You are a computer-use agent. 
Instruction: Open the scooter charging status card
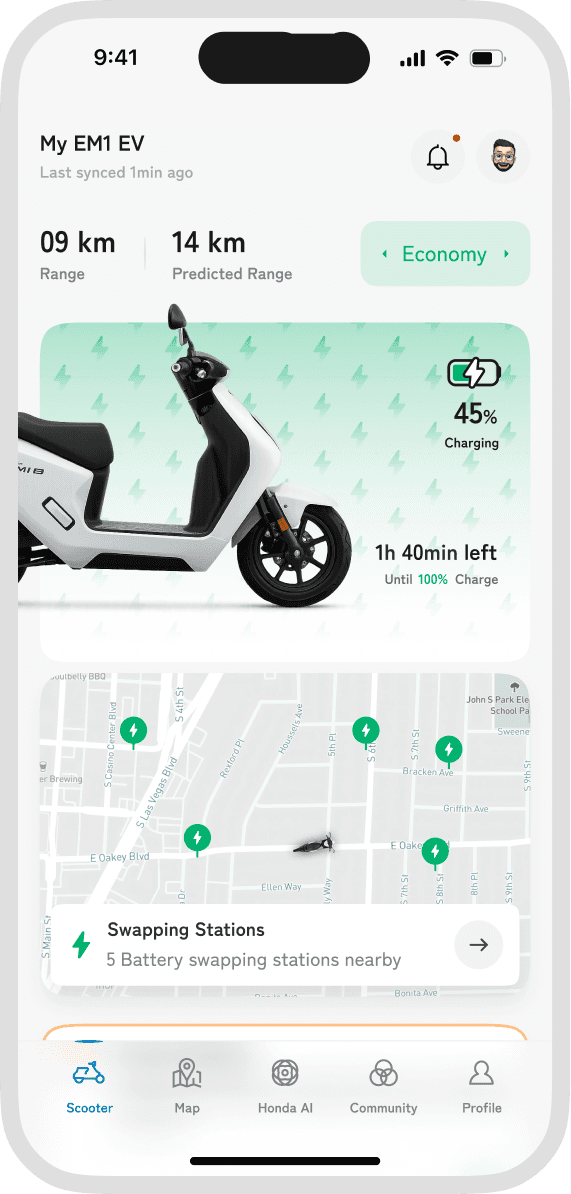tap(285, 491)
